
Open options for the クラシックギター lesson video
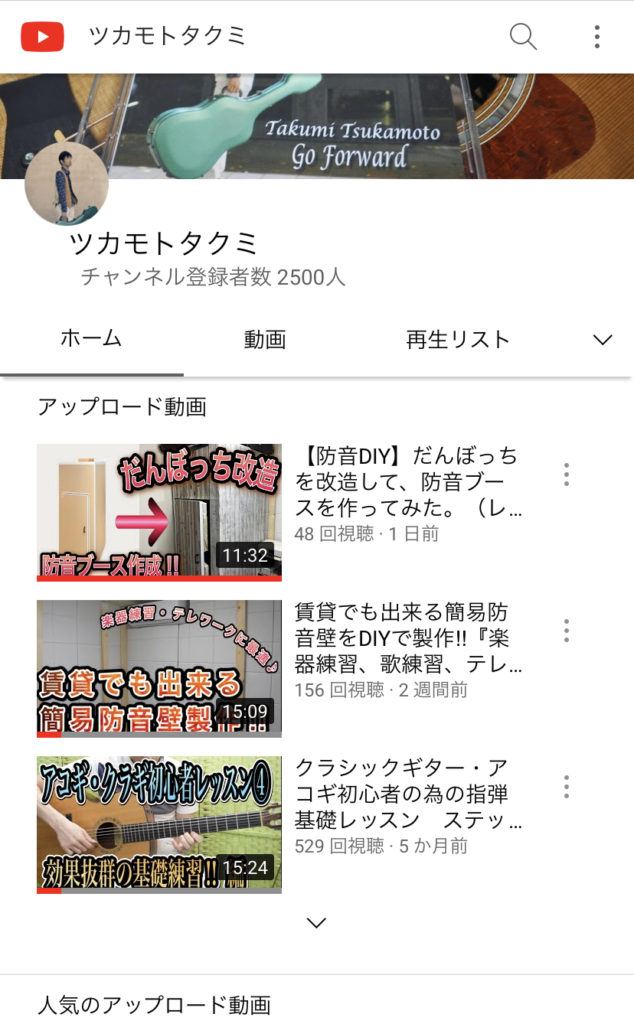pos(566,786)
